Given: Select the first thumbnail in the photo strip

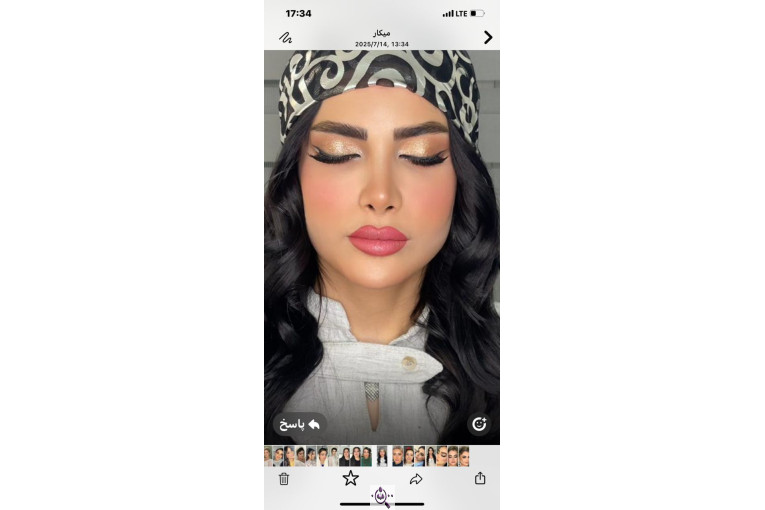Looking at the screenshot, I should point(269,456).
